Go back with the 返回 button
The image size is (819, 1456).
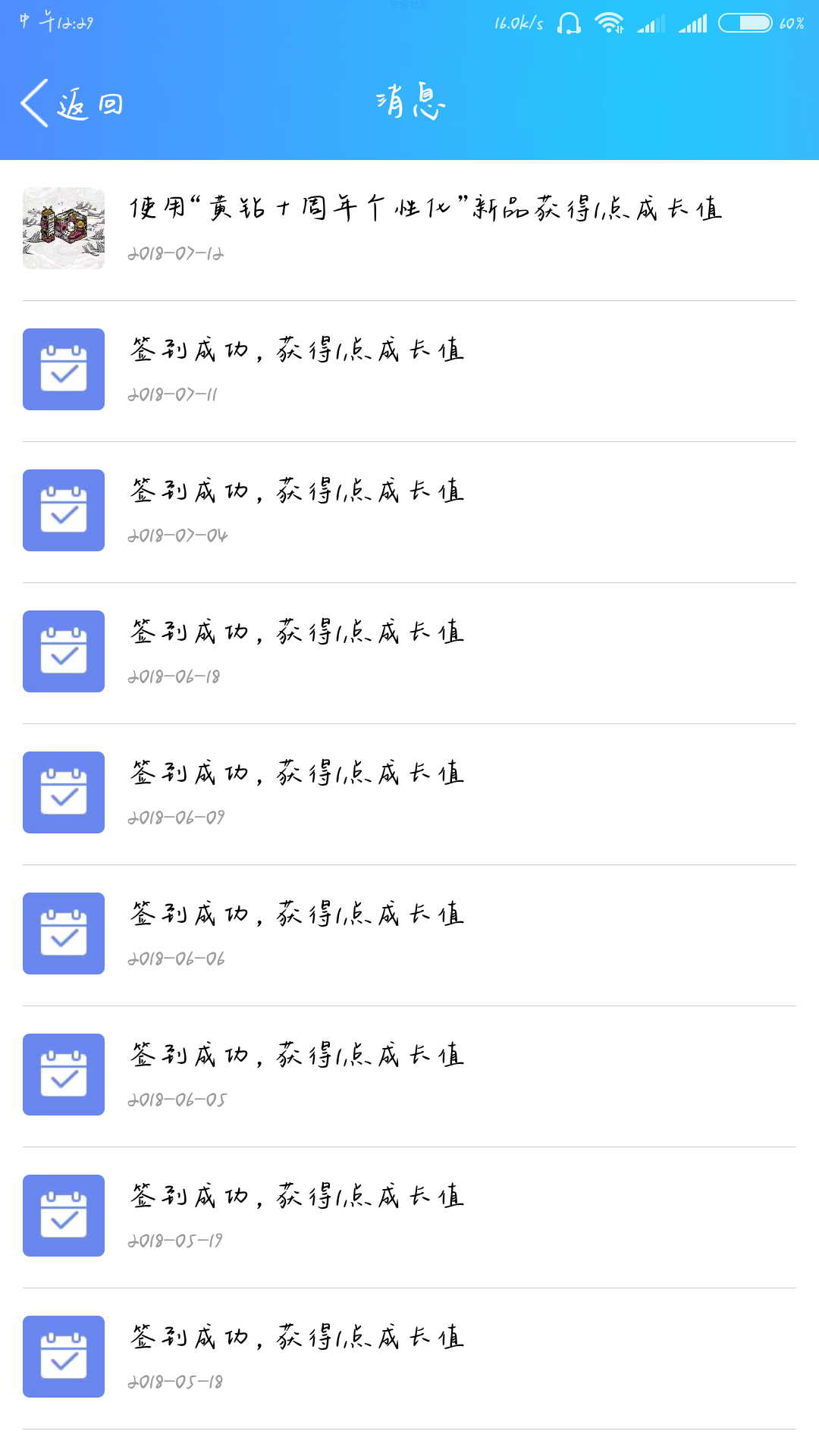72,103
